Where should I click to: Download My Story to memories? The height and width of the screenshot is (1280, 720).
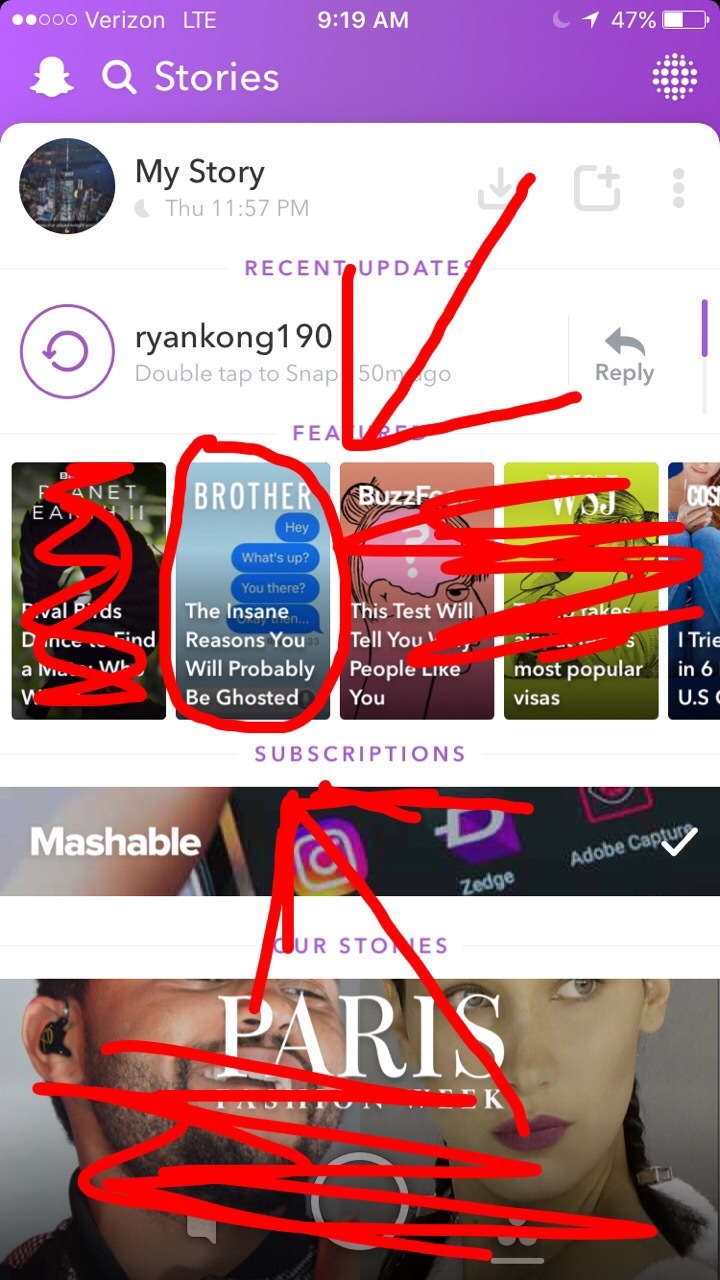497,187
